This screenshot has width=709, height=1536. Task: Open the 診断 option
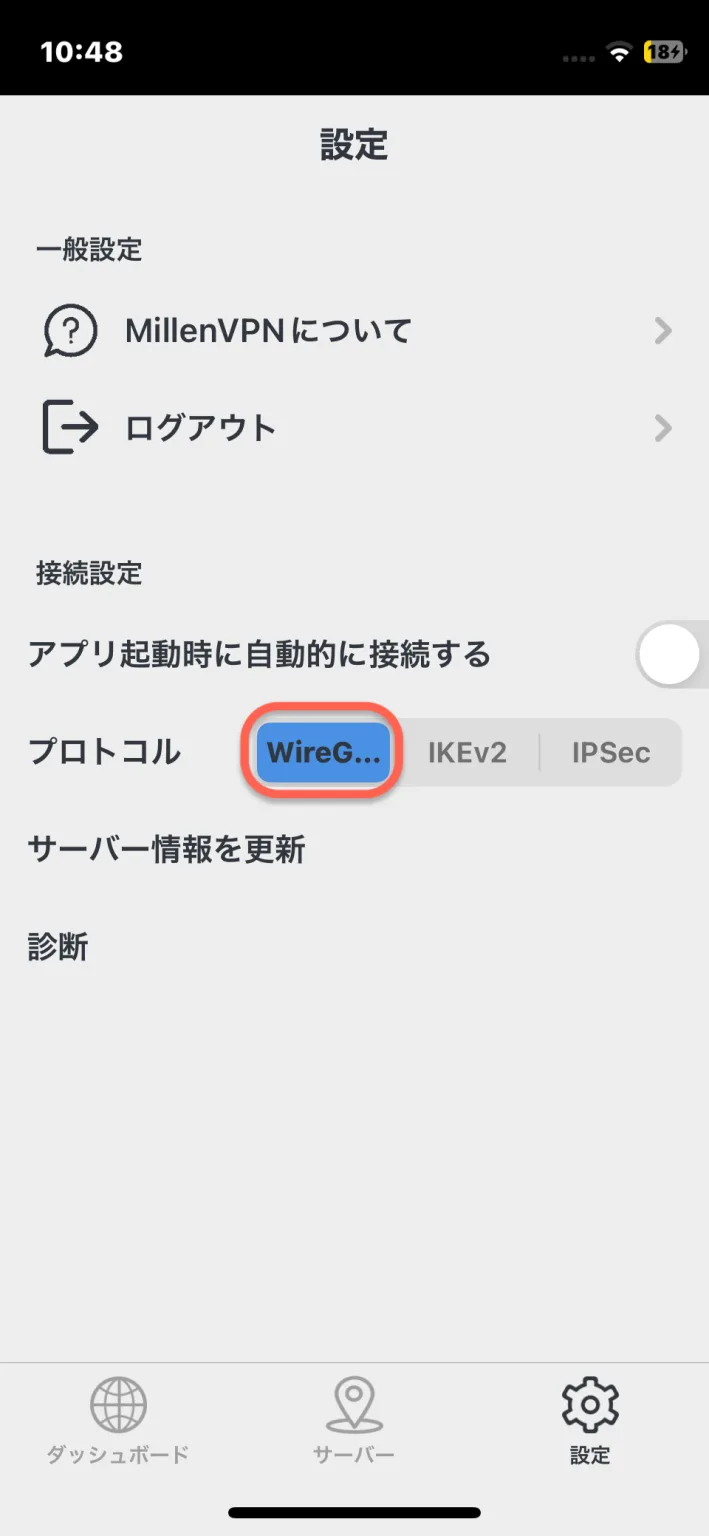coord(58,946)
